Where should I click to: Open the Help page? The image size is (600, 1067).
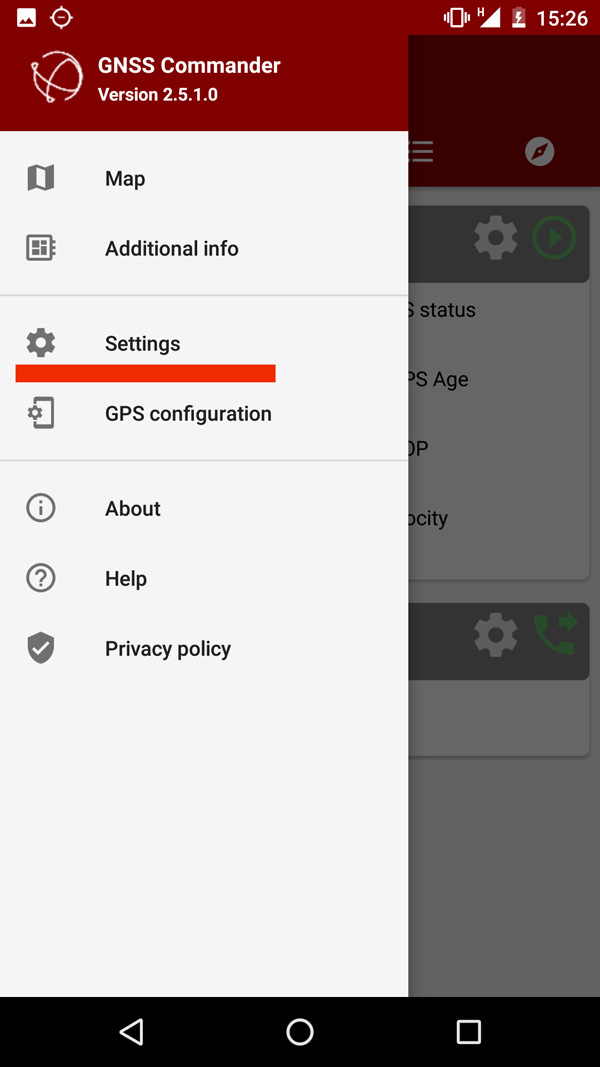[x=204, y=578]
